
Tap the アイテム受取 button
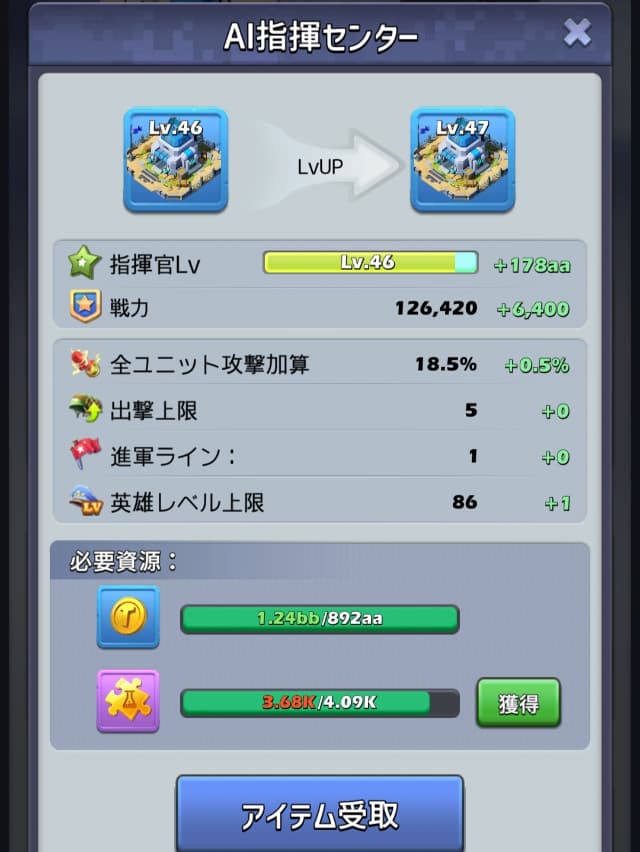click(x=320, y=814)
